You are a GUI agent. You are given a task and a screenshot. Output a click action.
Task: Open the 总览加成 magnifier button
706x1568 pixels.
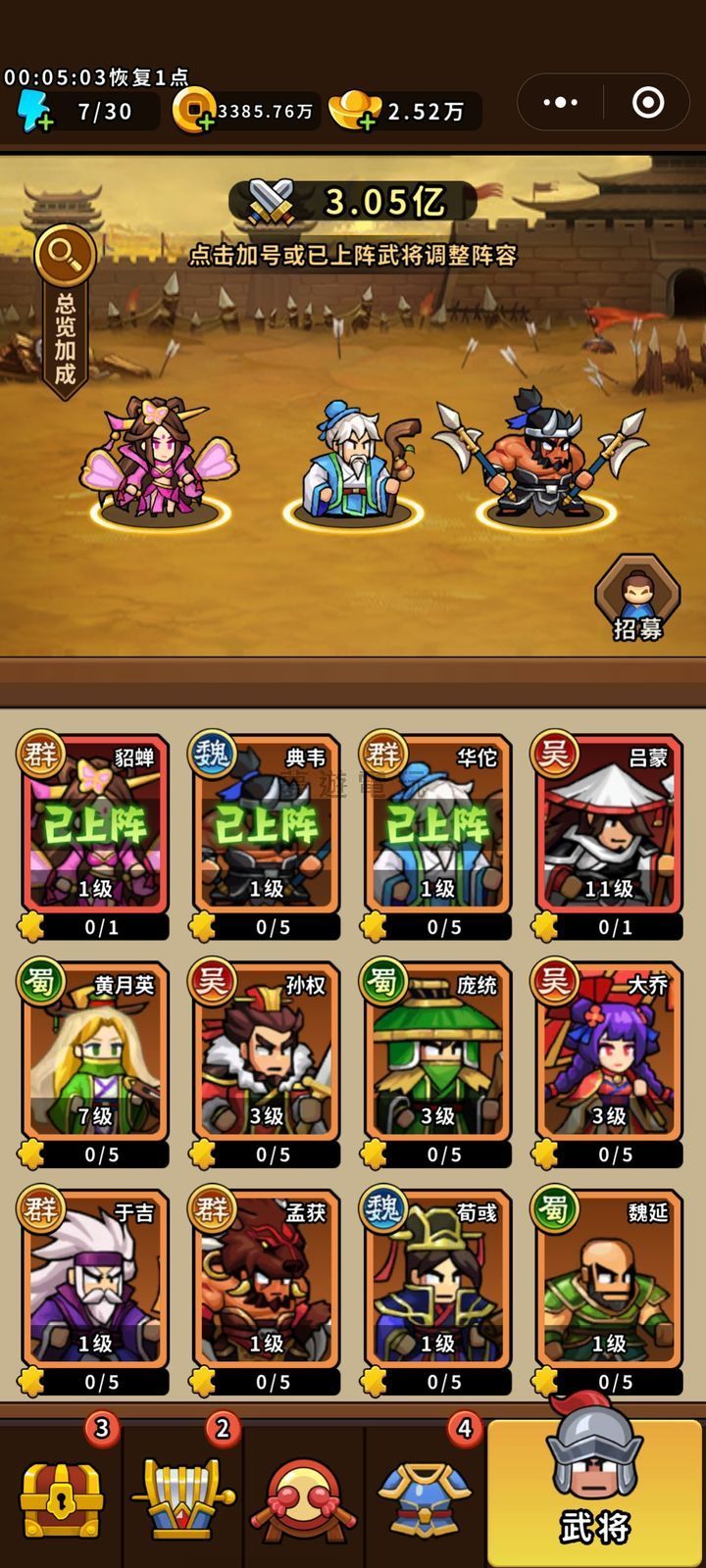click(65, 257)
